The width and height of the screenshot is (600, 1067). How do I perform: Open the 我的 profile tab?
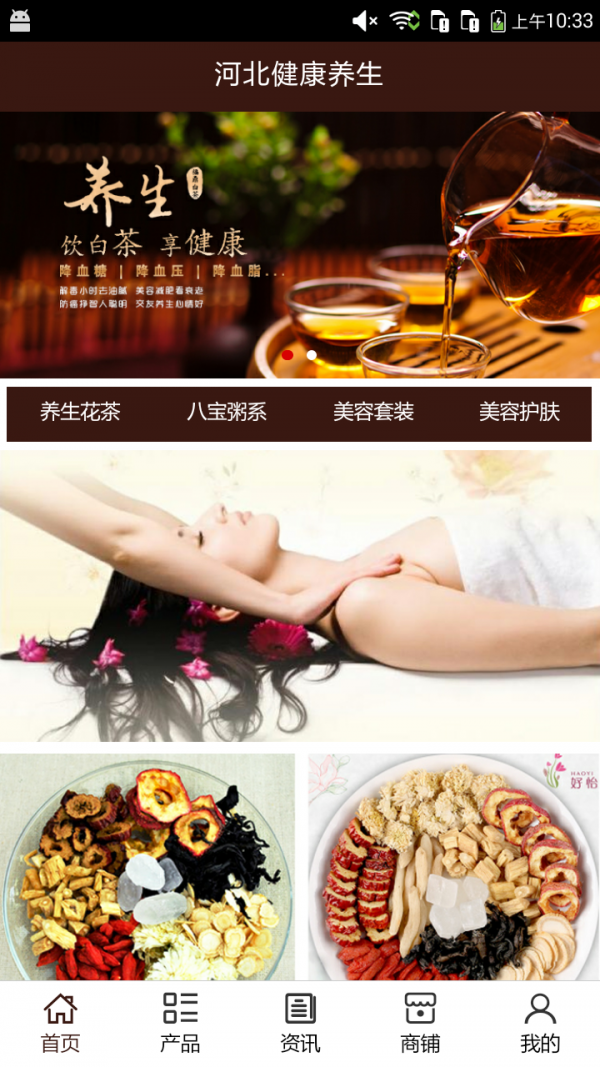tap(540, 1023)
